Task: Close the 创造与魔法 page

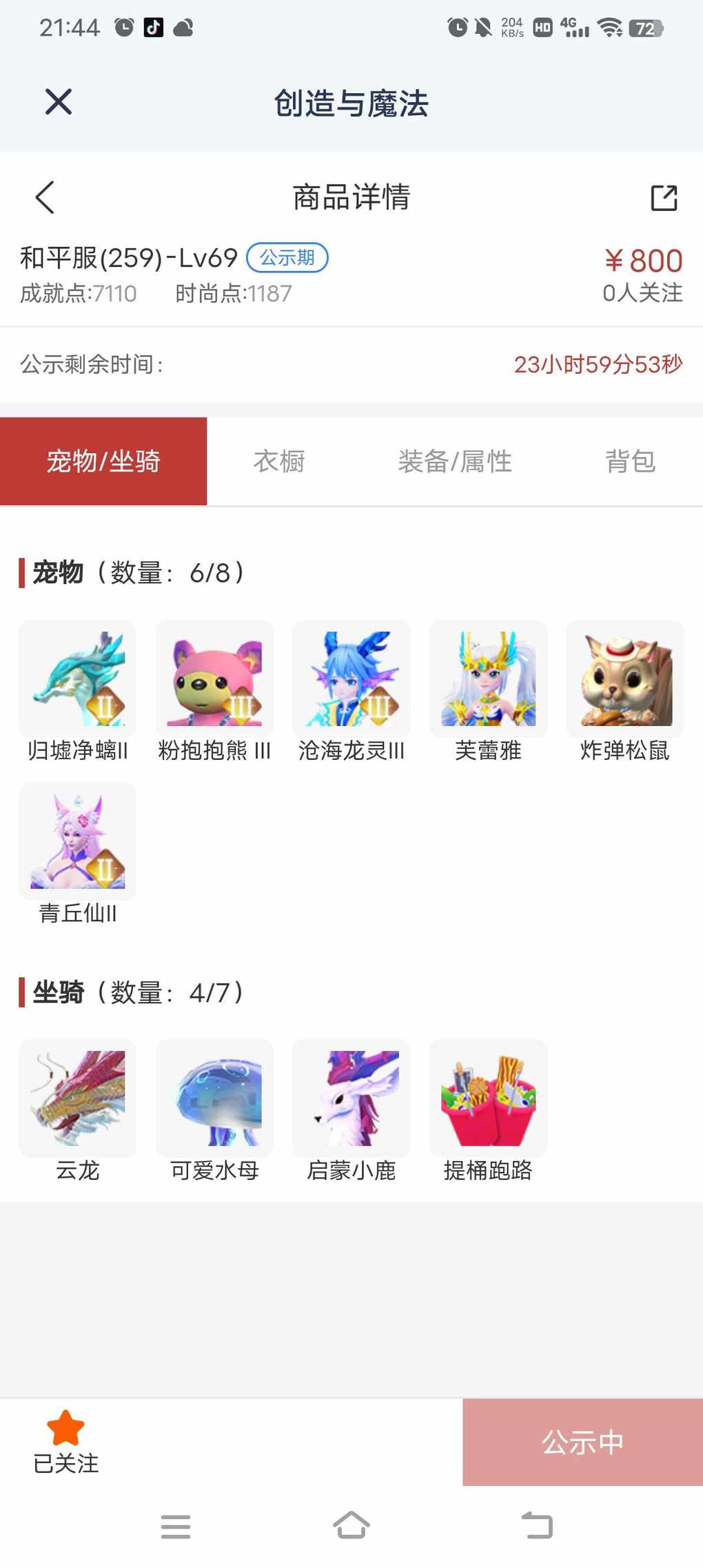Action: coord(59,102)
